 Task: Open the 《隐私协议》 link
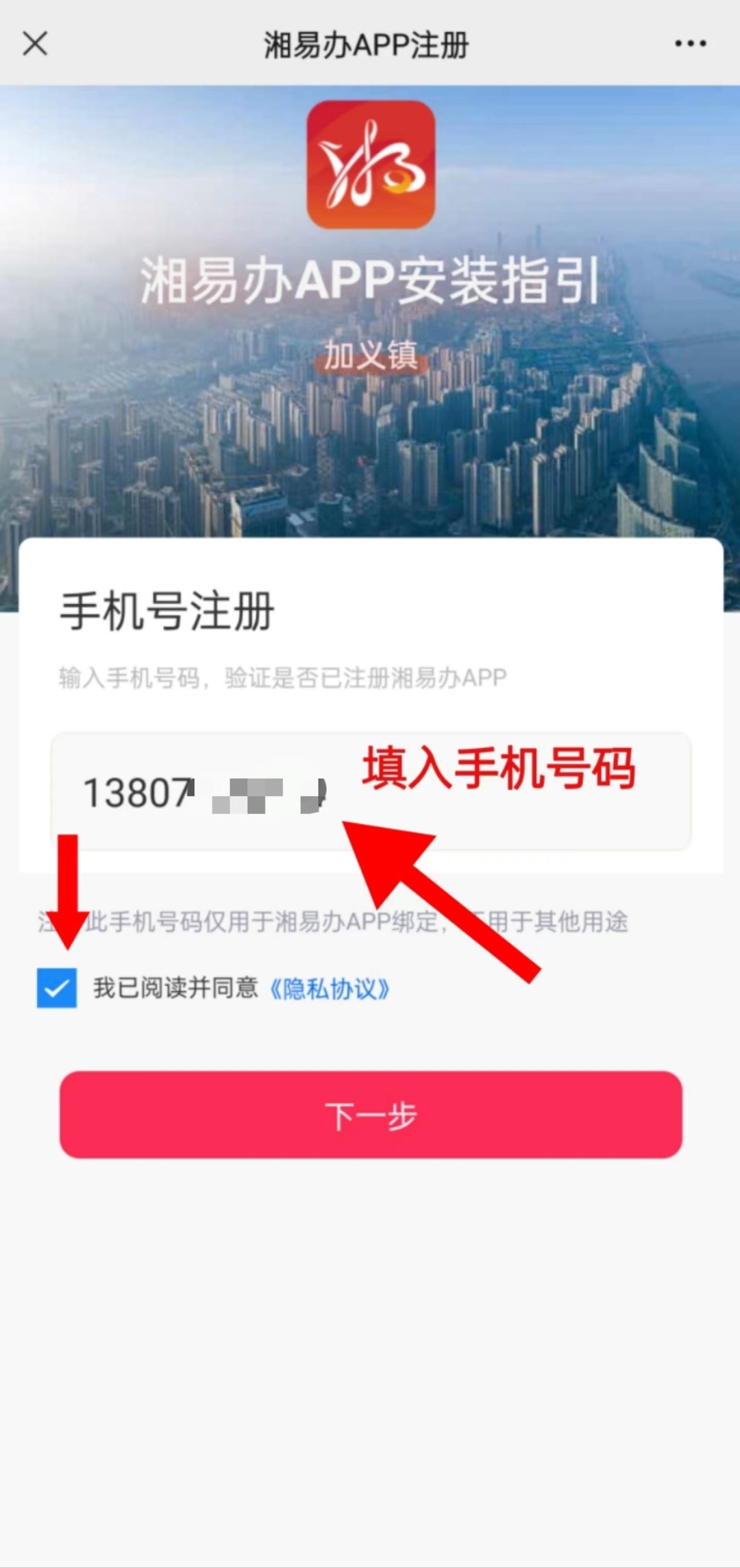pyautogui.click(x=330, y=989)
